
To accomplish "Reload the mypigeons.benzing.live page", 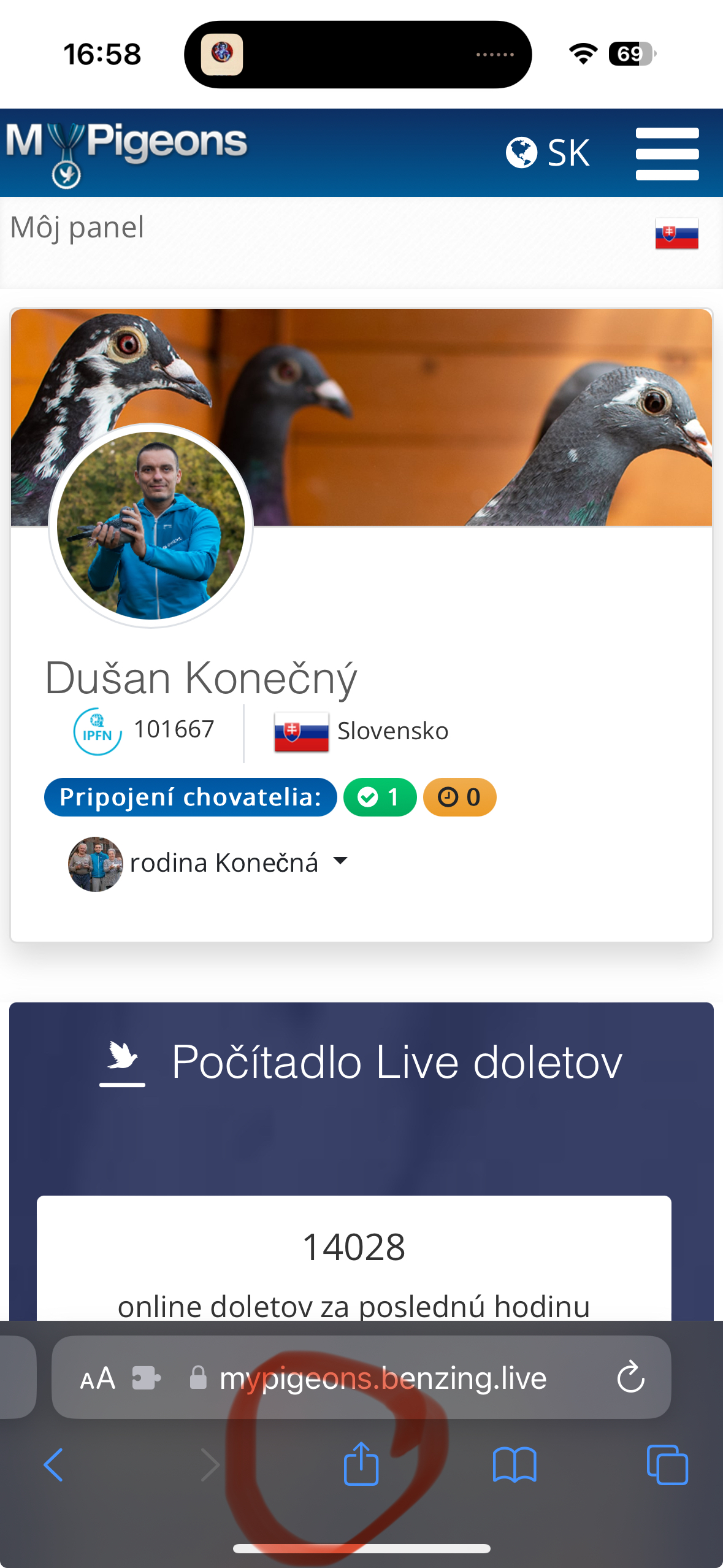I will [x=631, y=1378].
